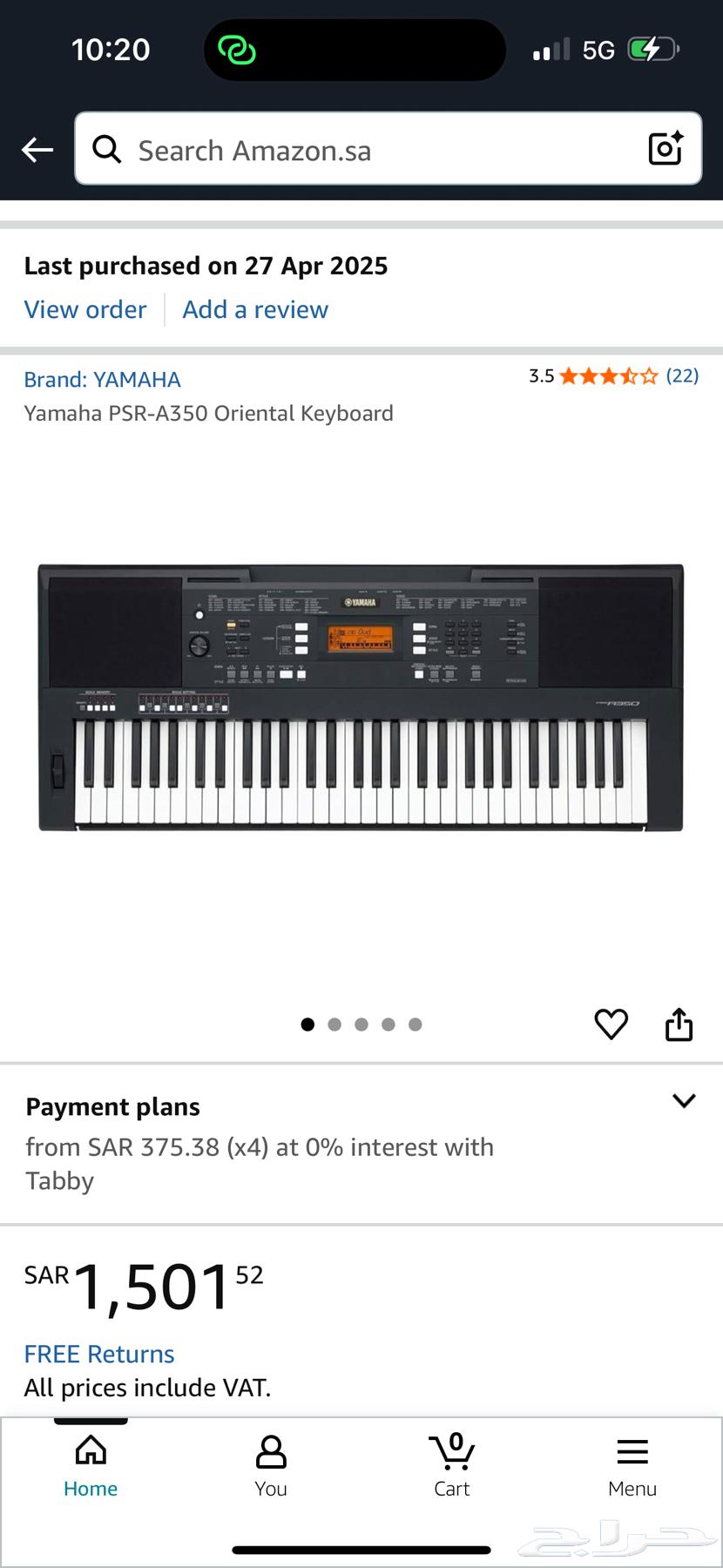Share this product listing
Viewport: 723px width, 1568px height.
[x=679, y=1024]
